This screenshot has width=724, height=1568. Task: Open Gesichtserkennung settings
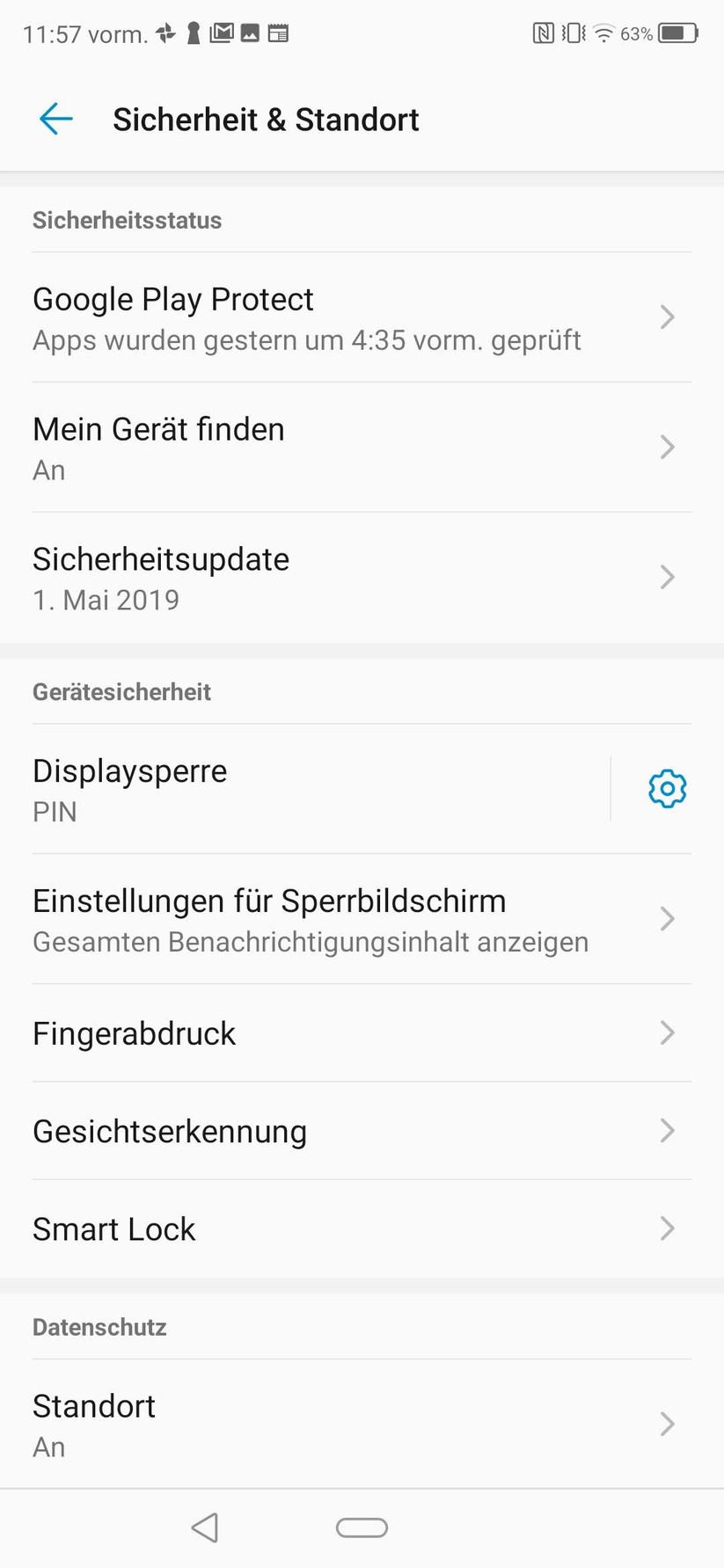352,1131
